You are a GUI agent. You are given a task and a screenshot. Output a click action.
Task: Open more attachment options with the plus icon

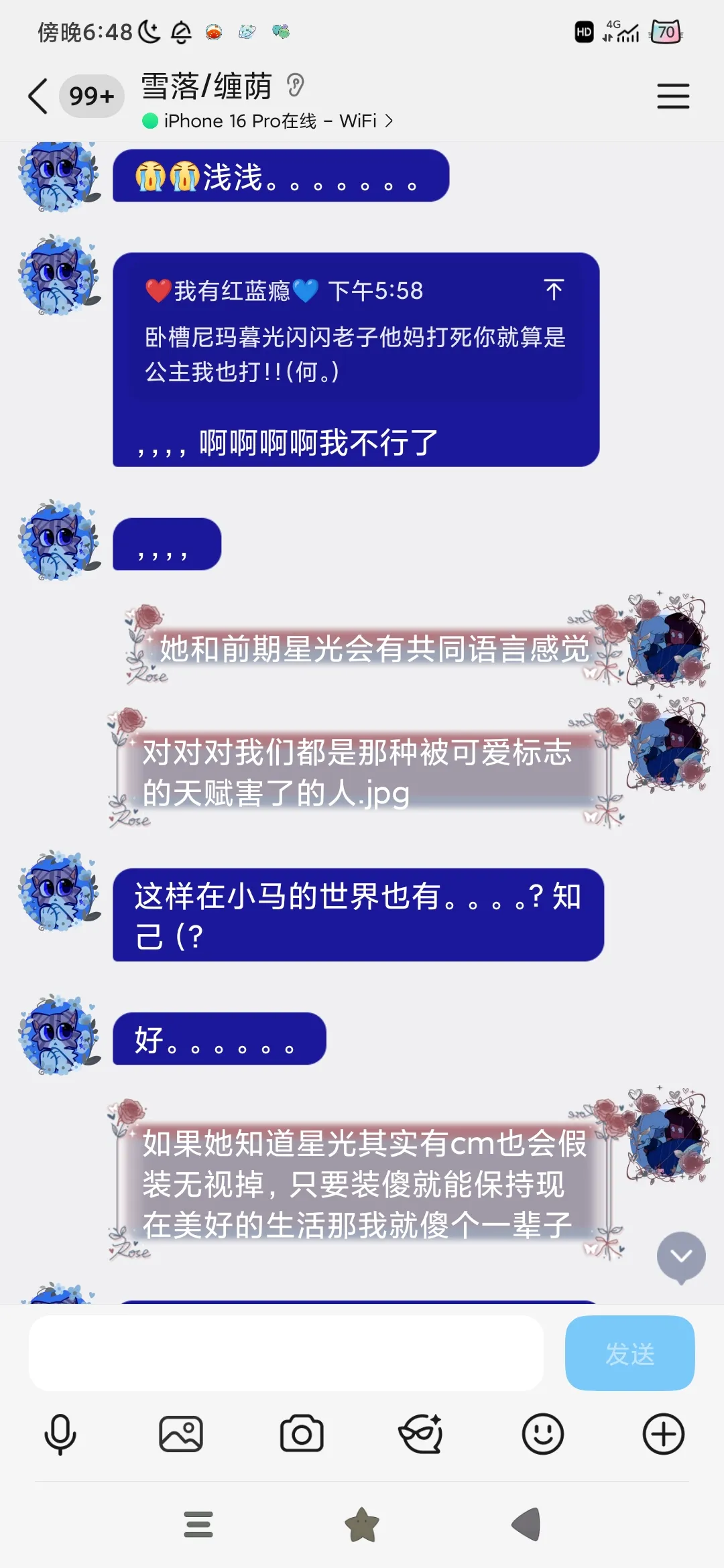pos(663,1435)
